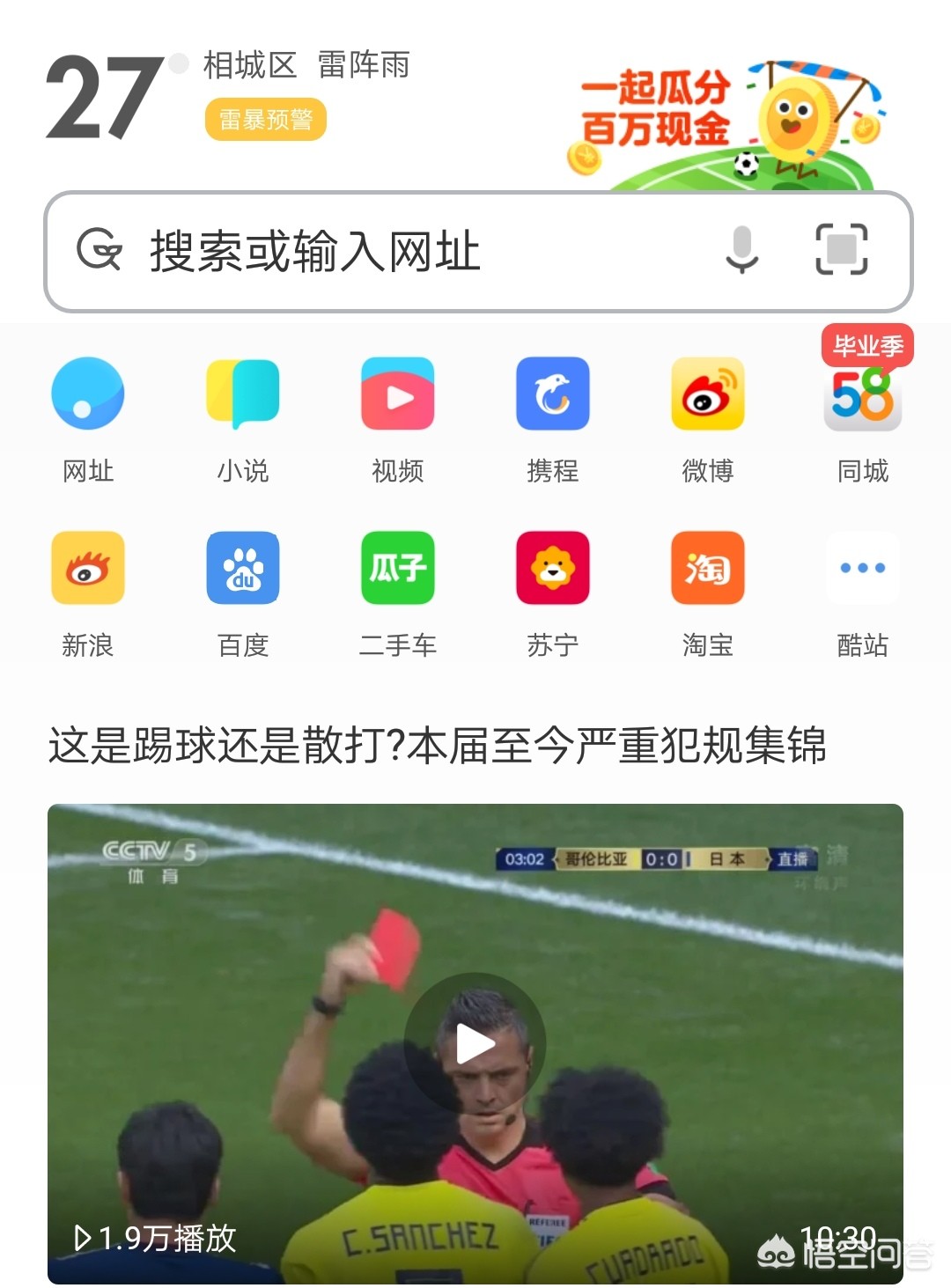Start voice search with the microphone icon

741,250
